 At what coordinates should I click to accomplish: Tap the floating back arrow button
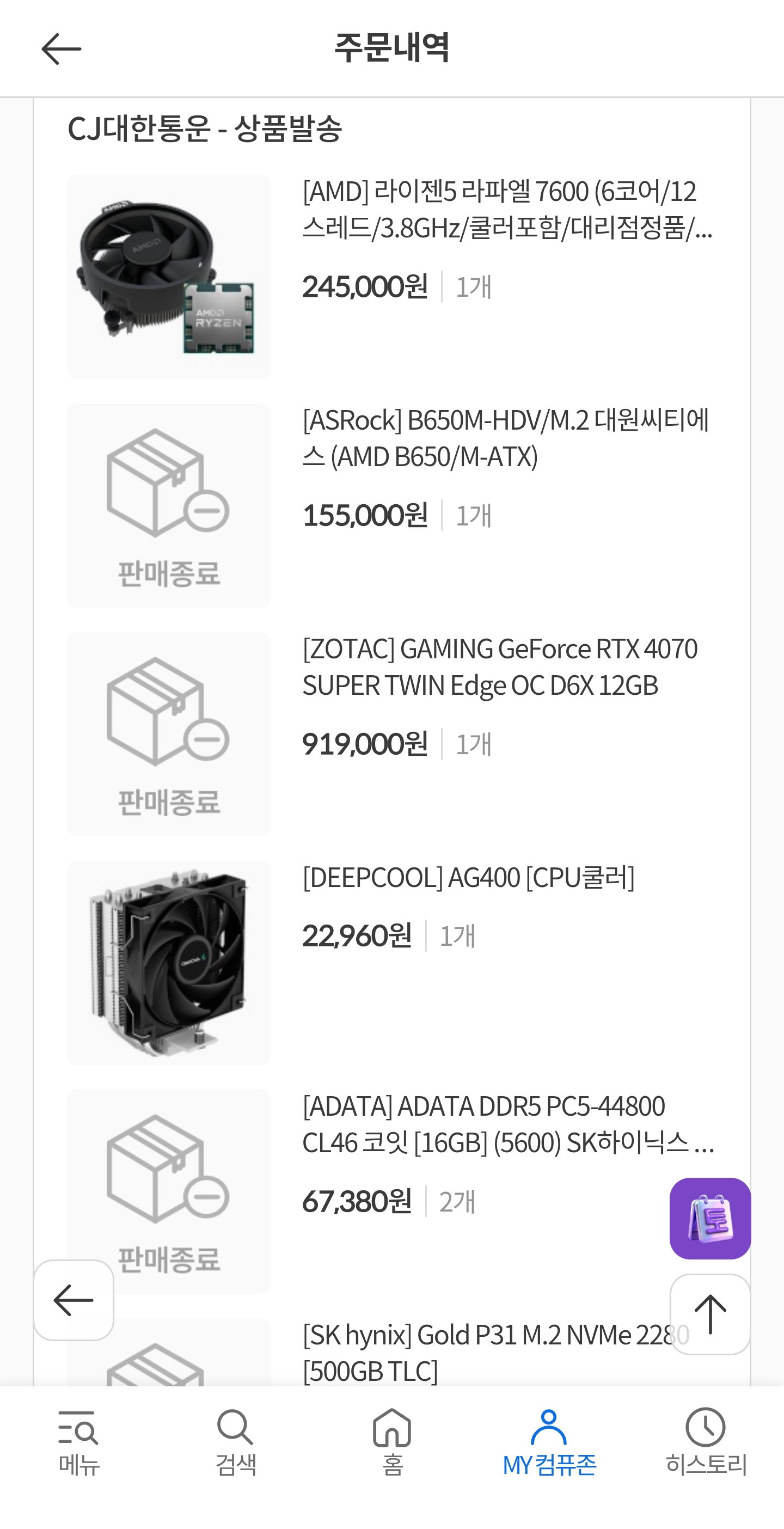73,1299
